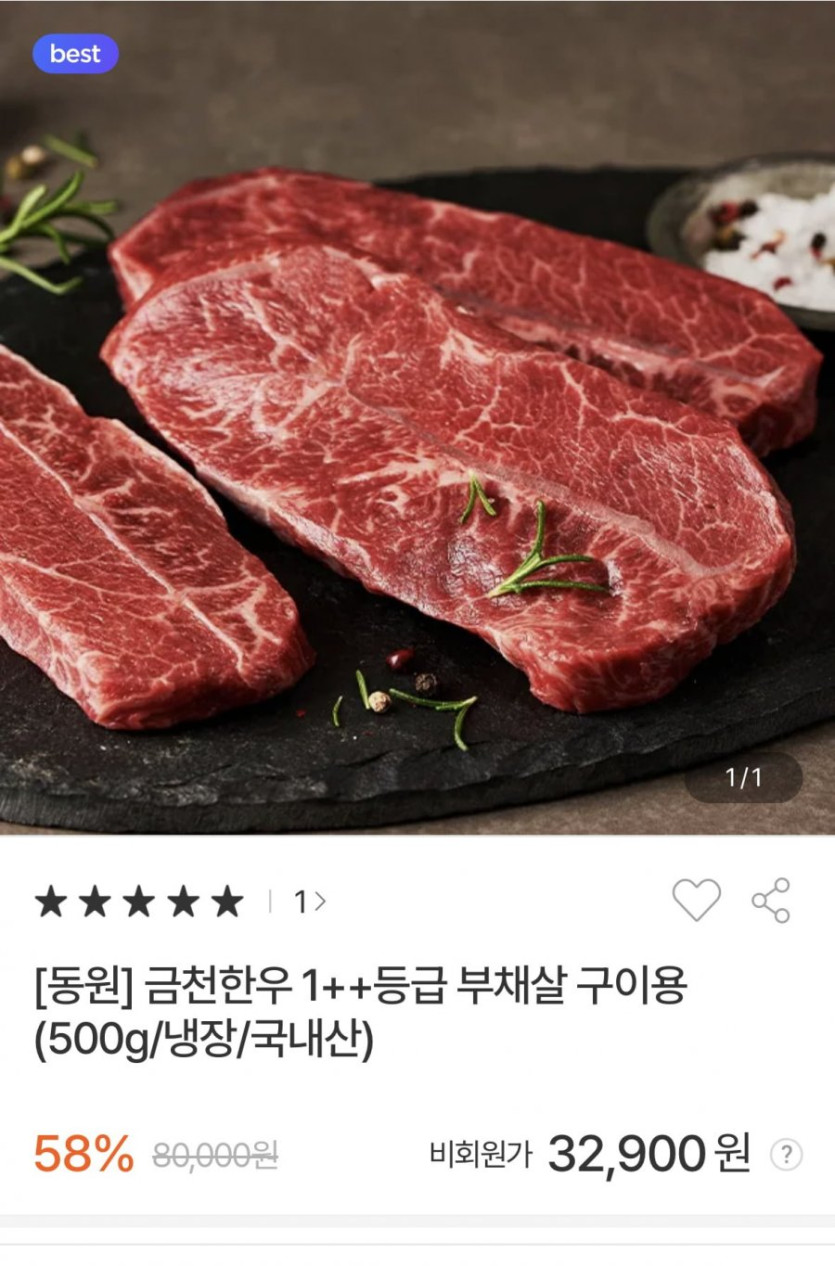Tap the question mark beside 32,900원

[x=786, y=1155]
